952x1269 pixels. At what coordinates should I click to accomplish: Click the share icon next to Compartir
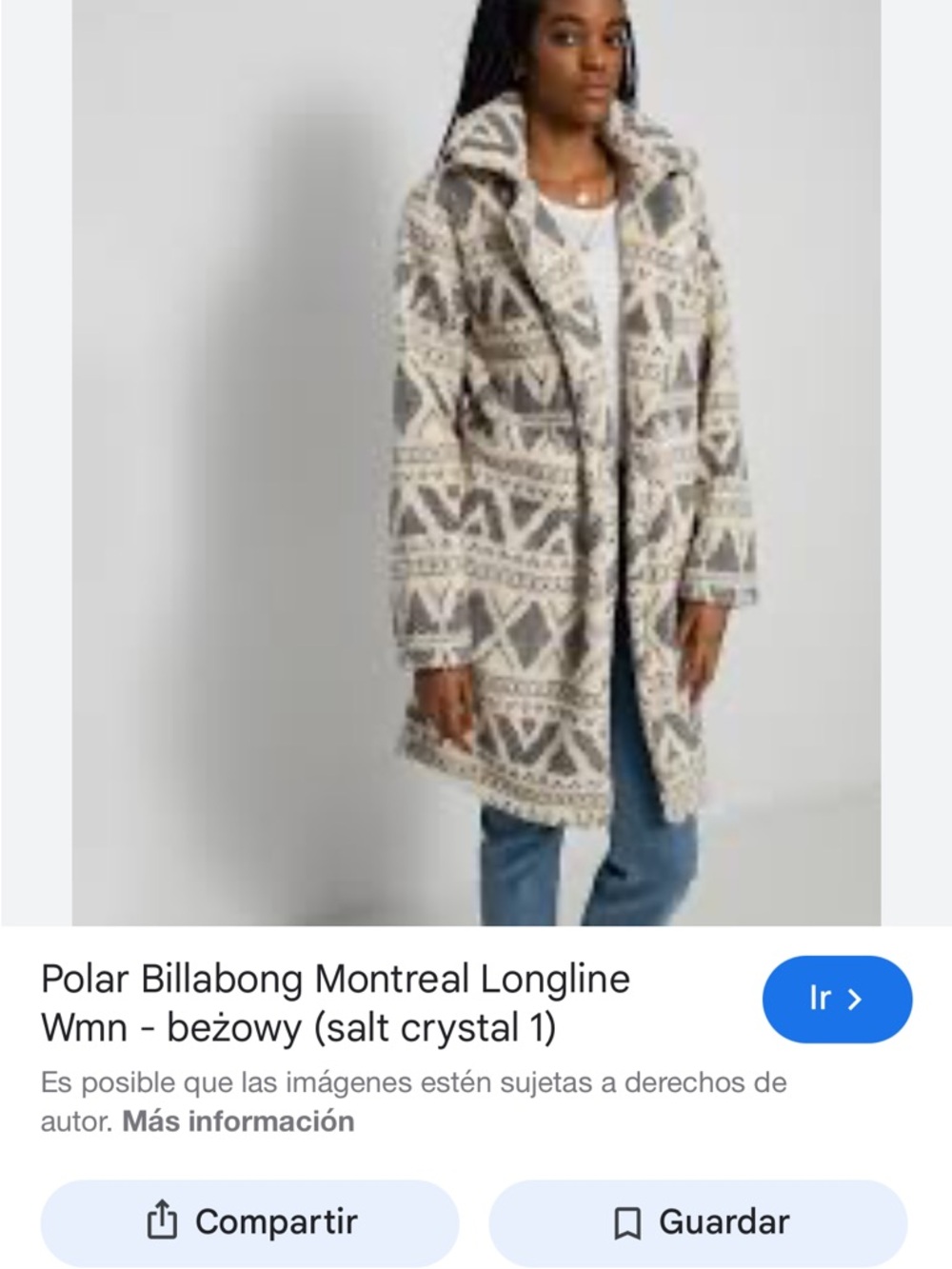[x=164, y=1221]
